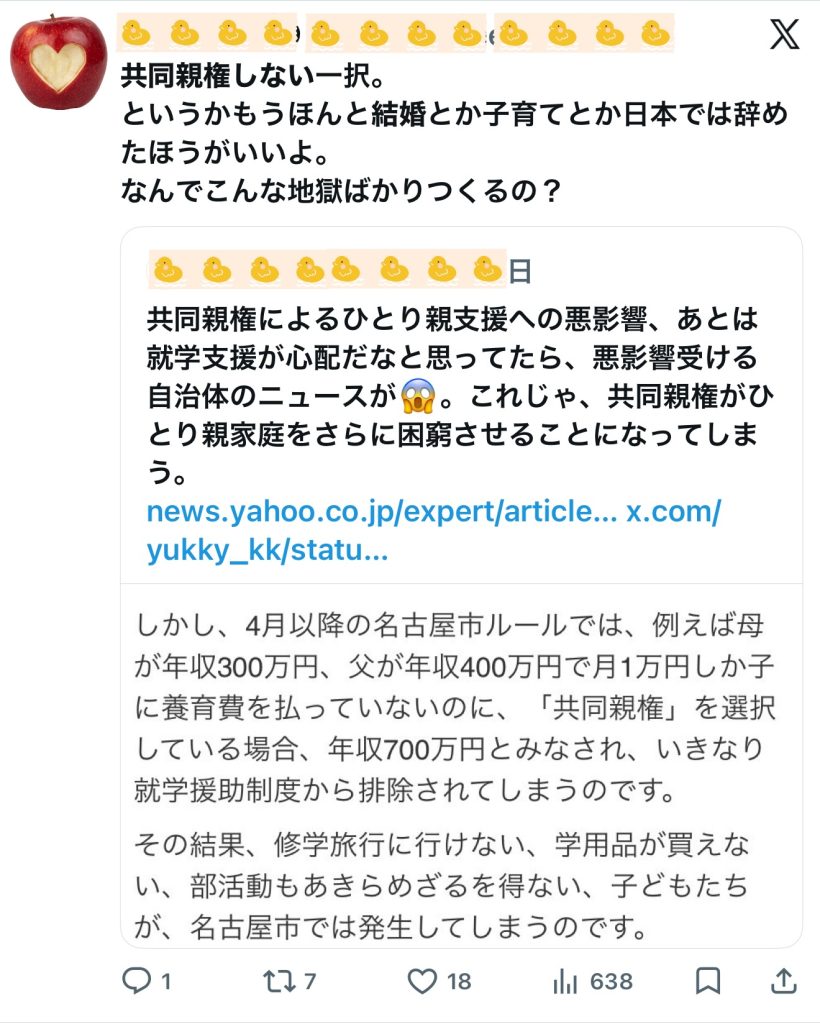Reply to this post
This screenshot has width=820, height=1024.
(x=136, y=981)
